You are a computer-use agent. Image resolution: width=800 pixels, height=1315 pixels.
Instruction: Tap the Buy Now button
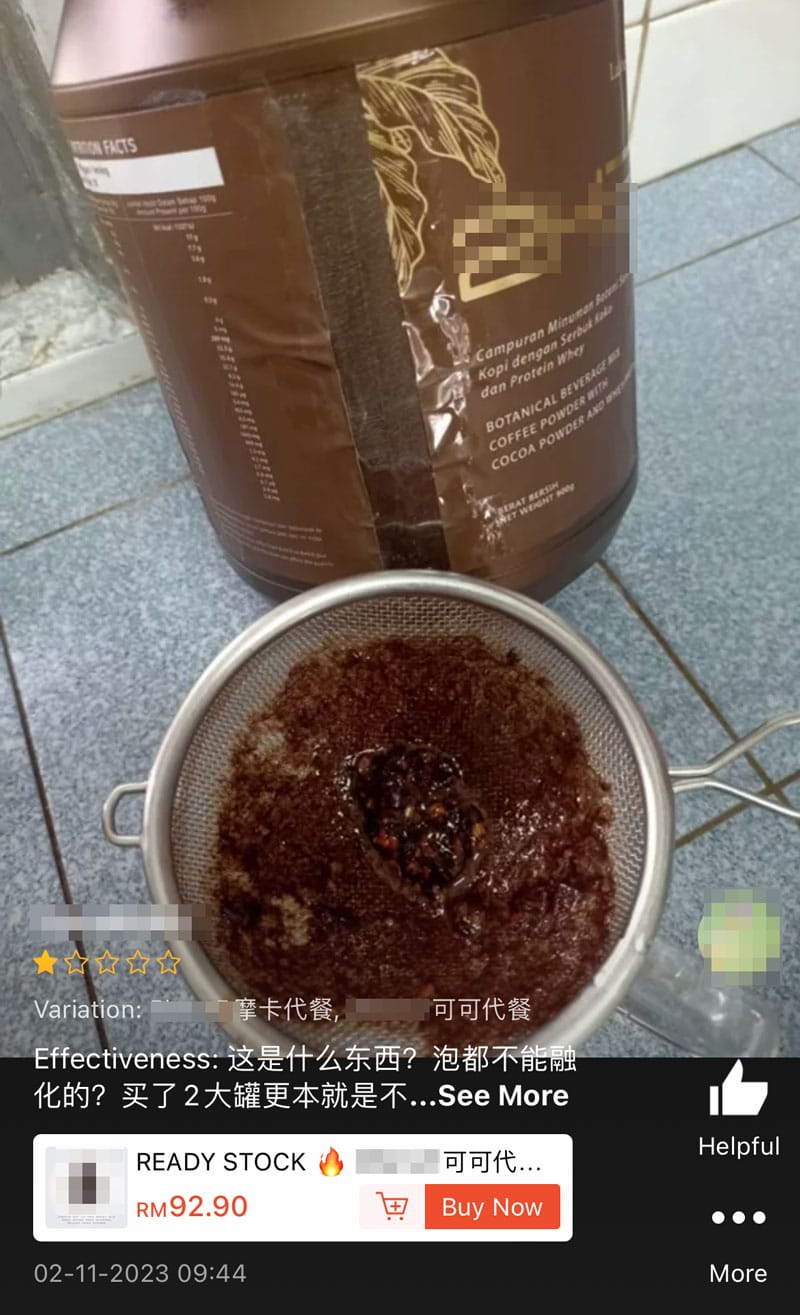491,1207
